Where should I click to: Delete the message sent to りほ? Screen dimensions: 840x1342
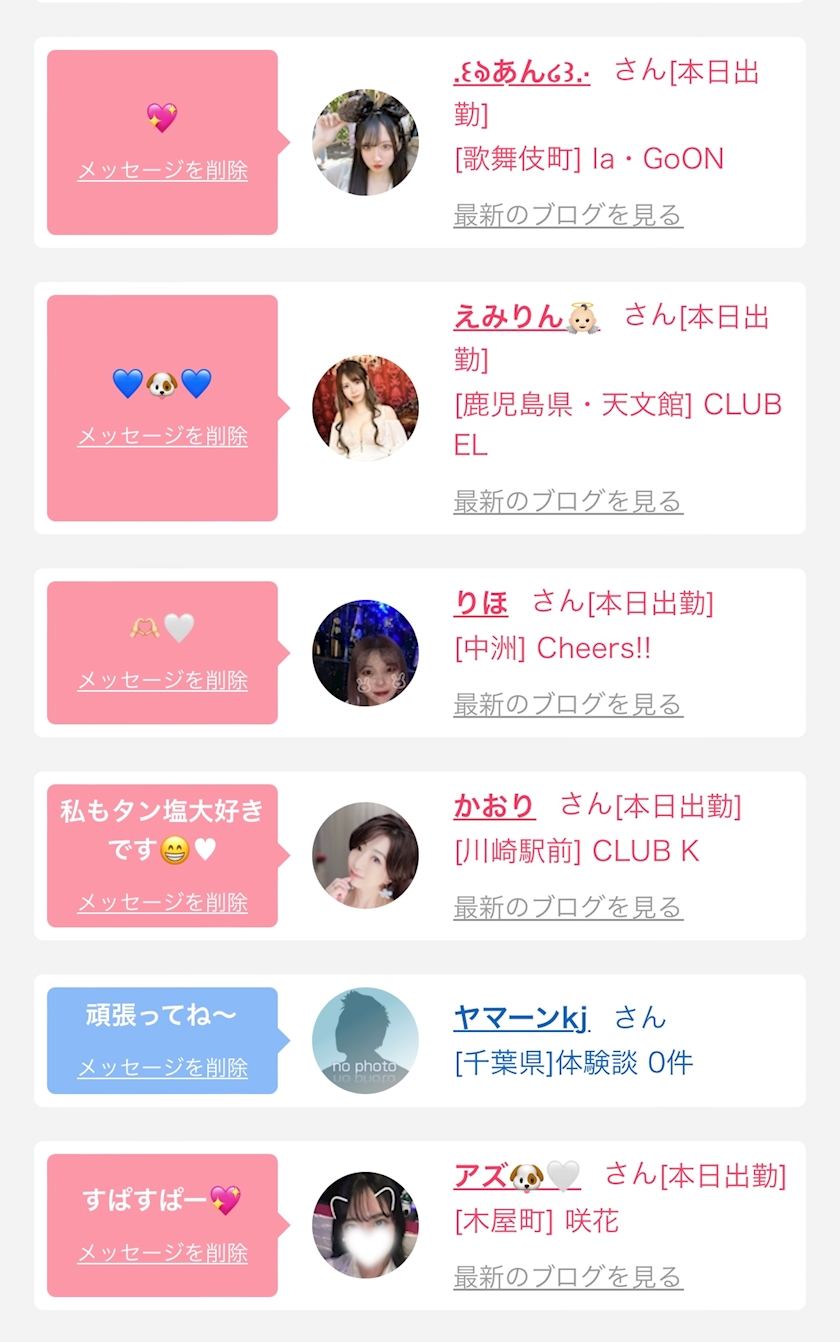(162, 680)
